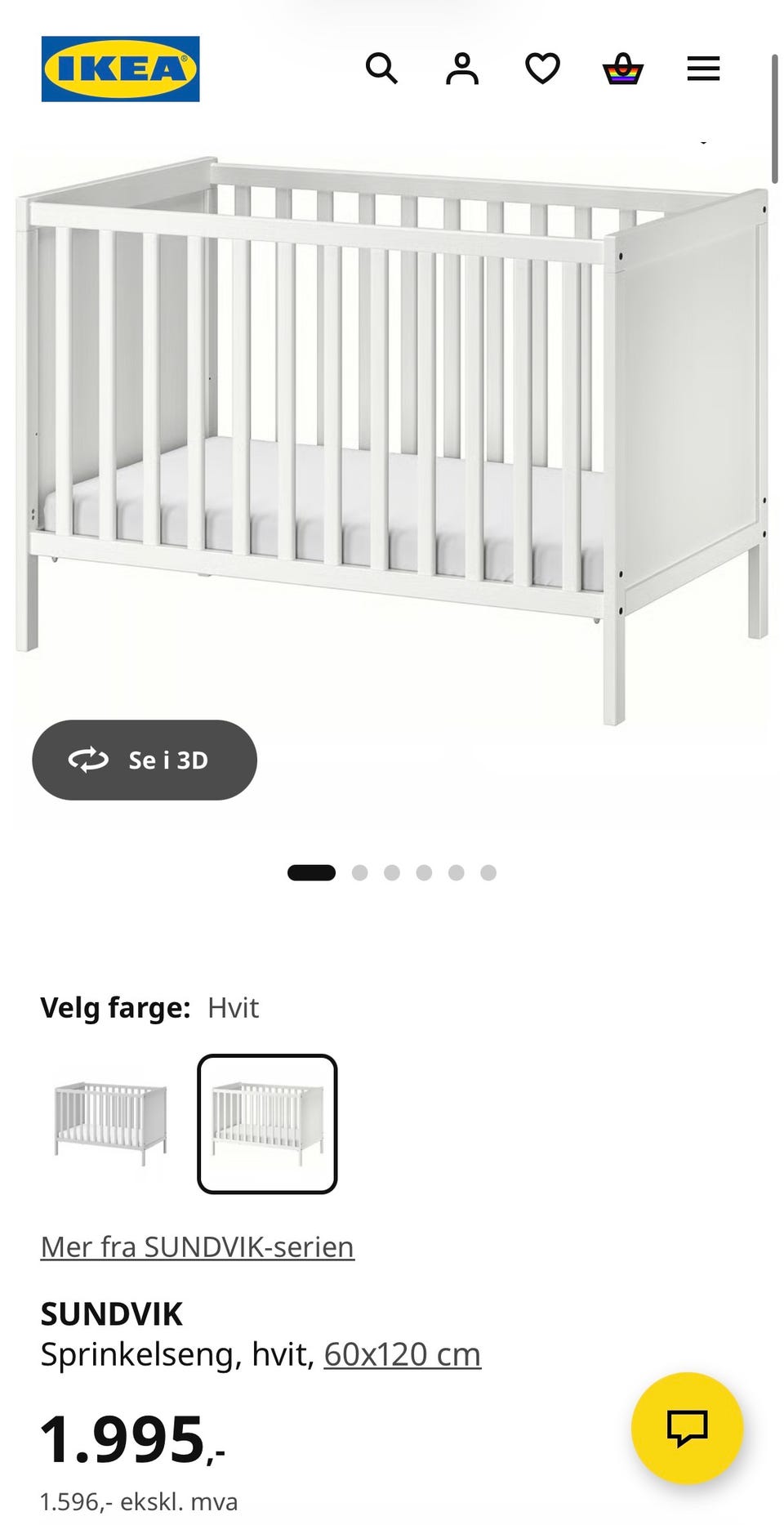Open the main crib product image

point(392,441)
